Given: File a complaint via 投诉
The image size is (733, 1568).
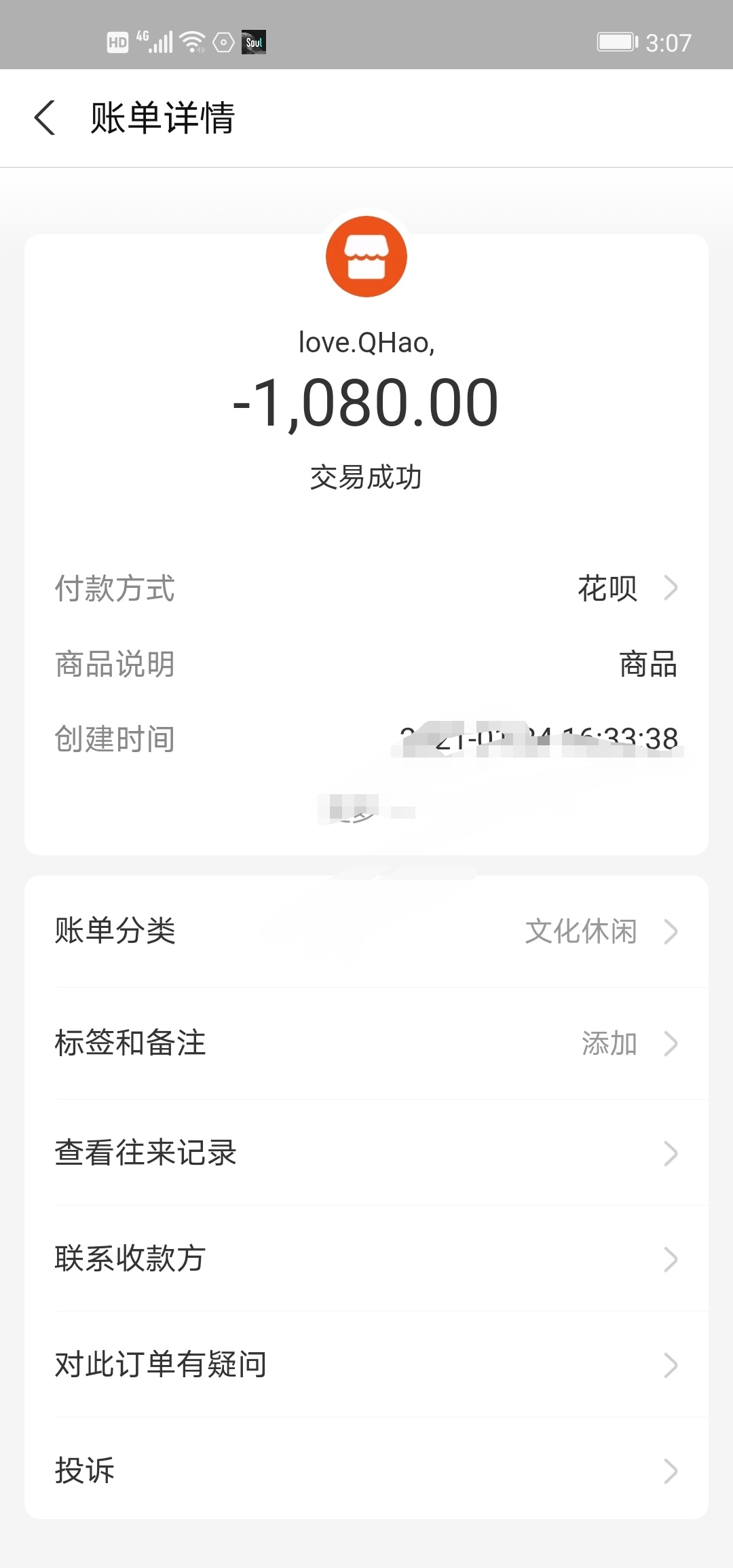Looking at the screenshot, I should [366, 1470].
